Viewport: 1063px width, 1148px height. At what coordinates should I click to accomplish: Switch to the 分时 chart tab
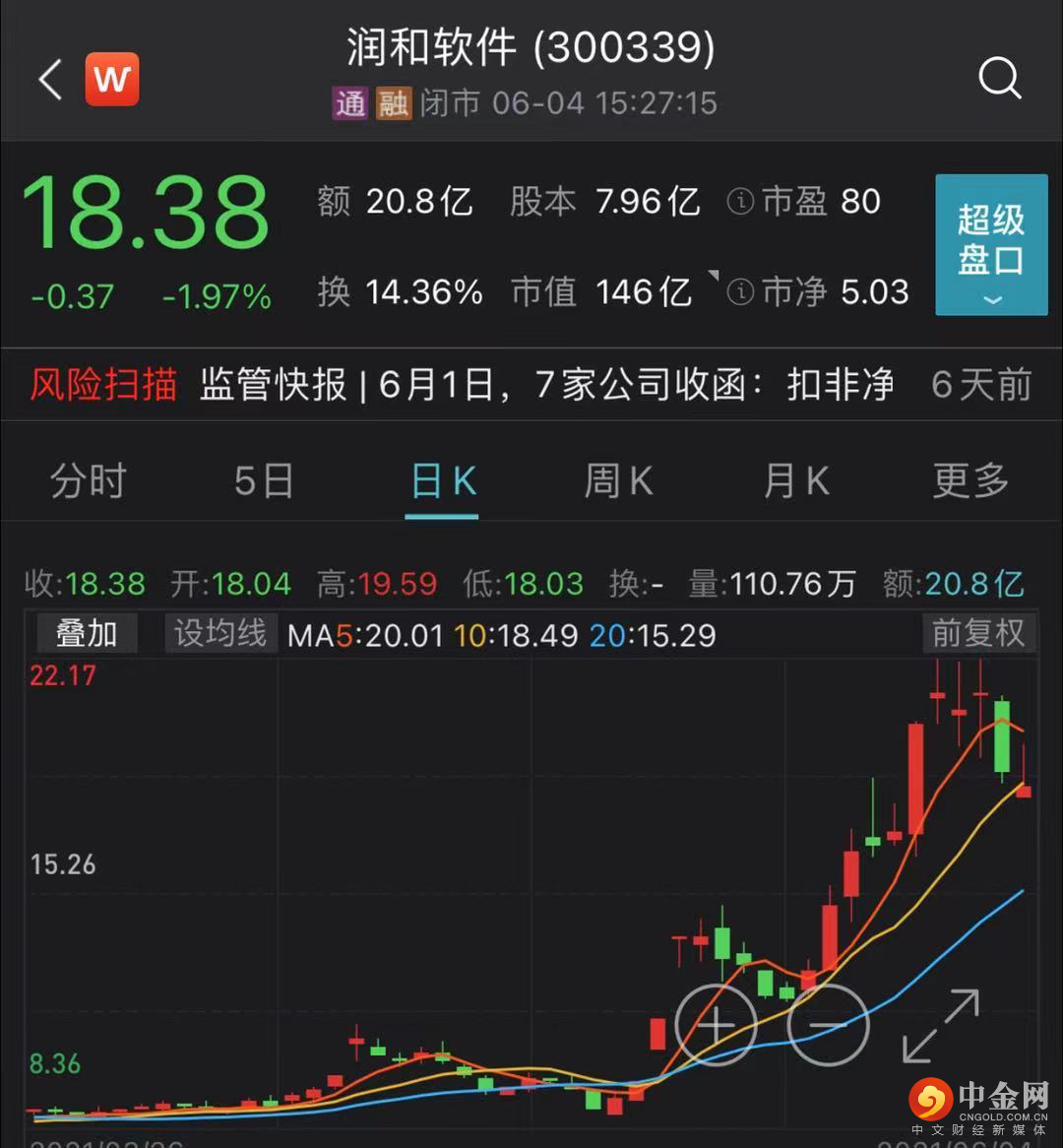tap(89, 481)
